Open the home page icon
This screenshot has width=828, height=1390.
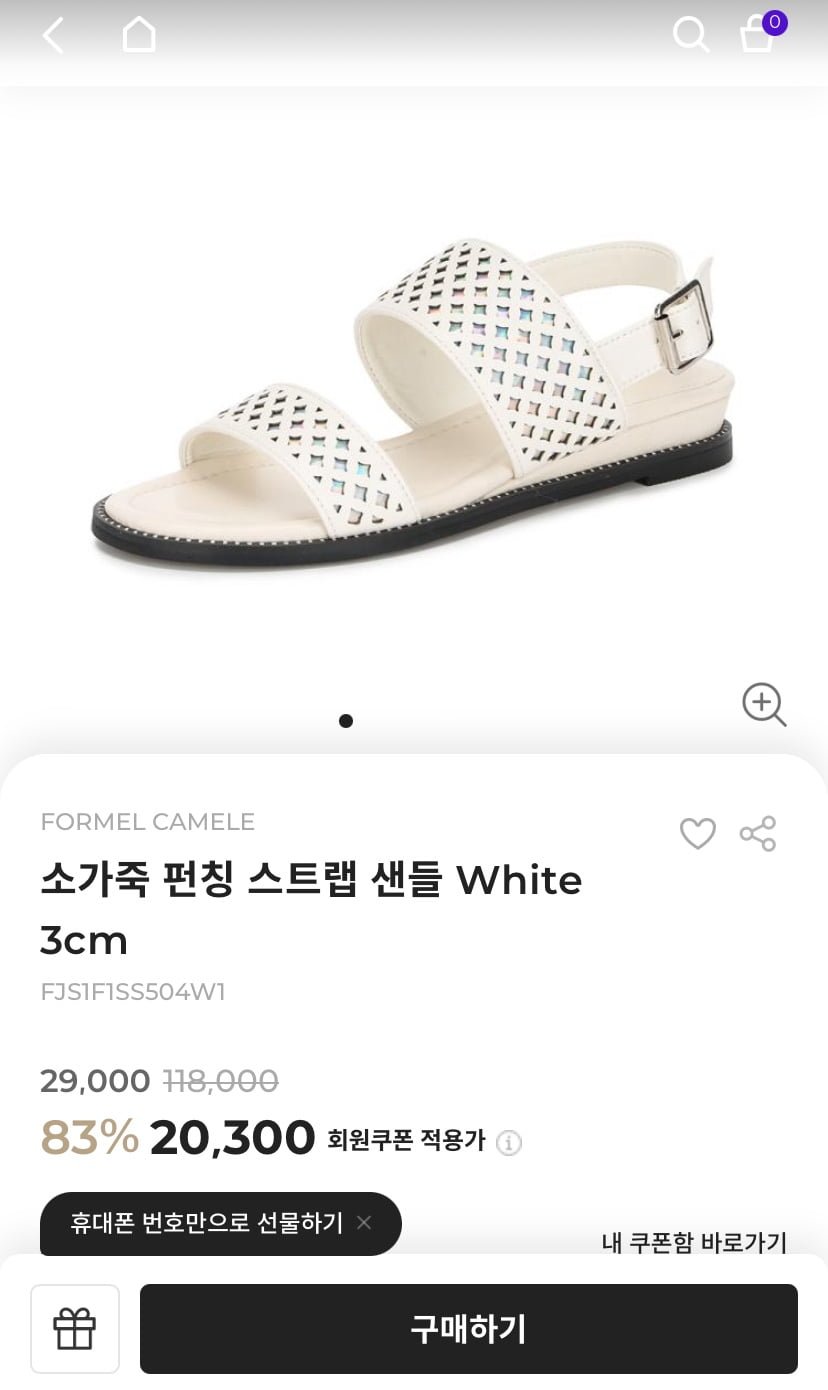pyautogui.click(x=139, y=35)
